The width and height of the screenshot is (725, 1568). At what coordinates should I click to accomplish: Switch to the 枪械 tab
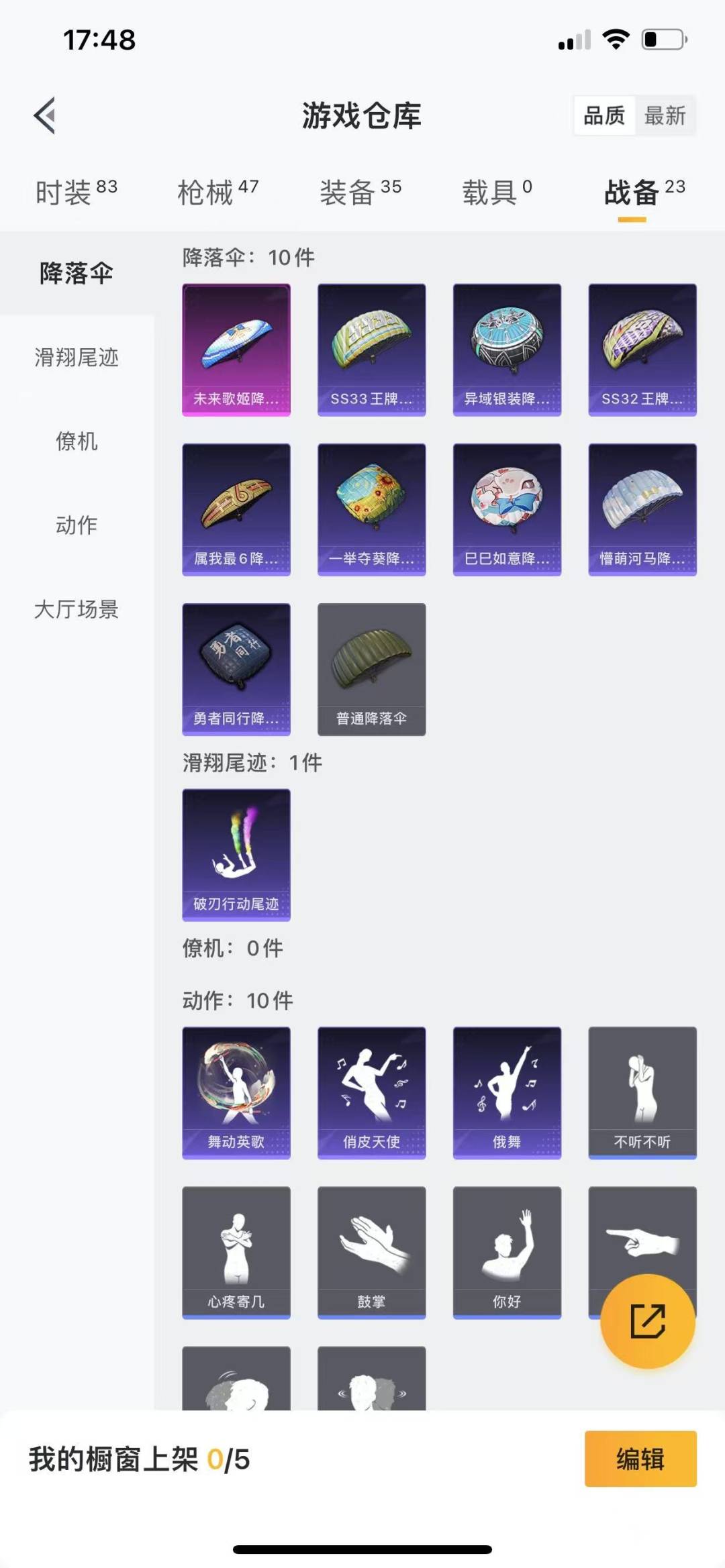point(217,192)
